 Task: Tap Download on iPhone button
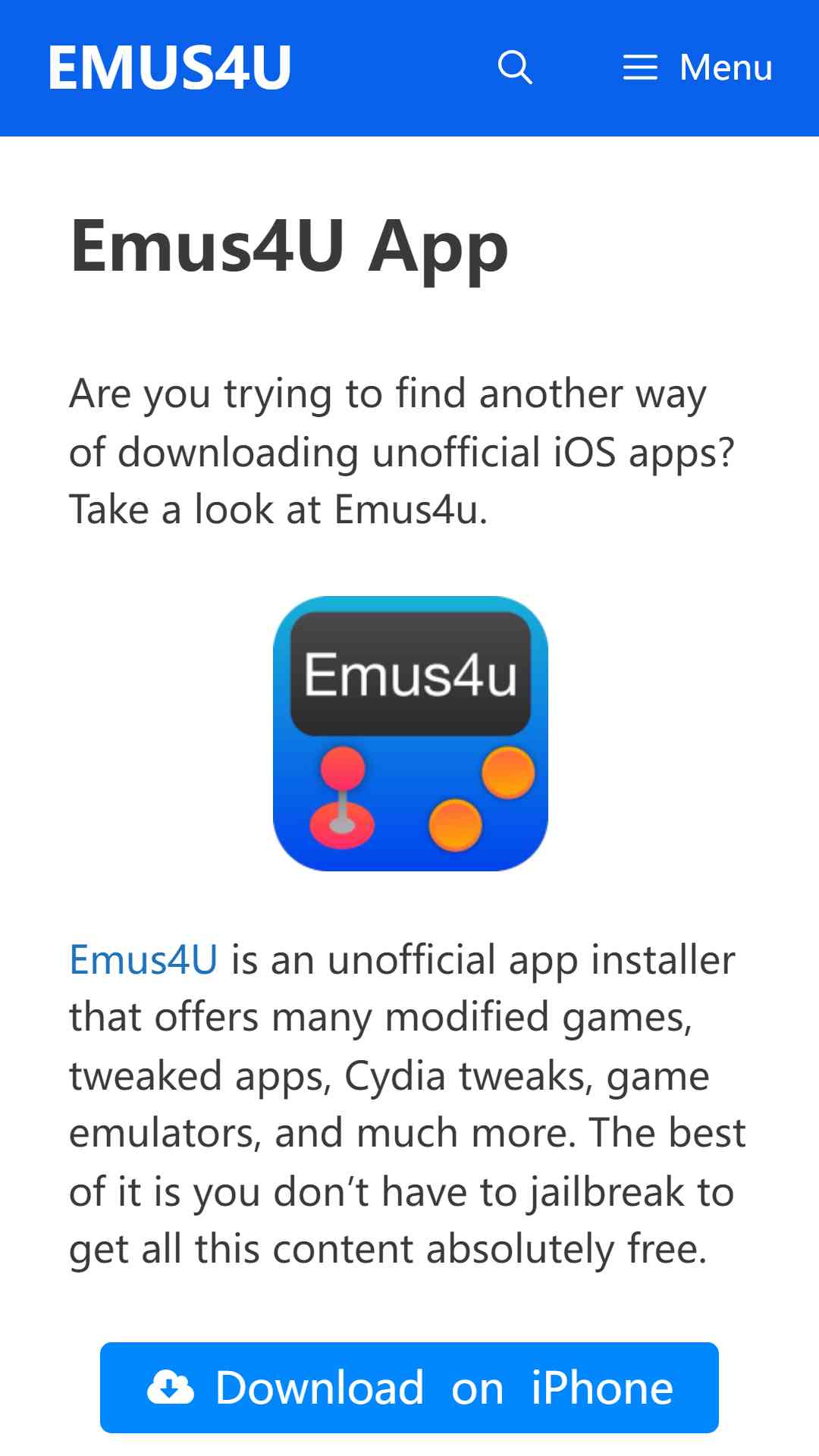click(x=409, y=1388)
